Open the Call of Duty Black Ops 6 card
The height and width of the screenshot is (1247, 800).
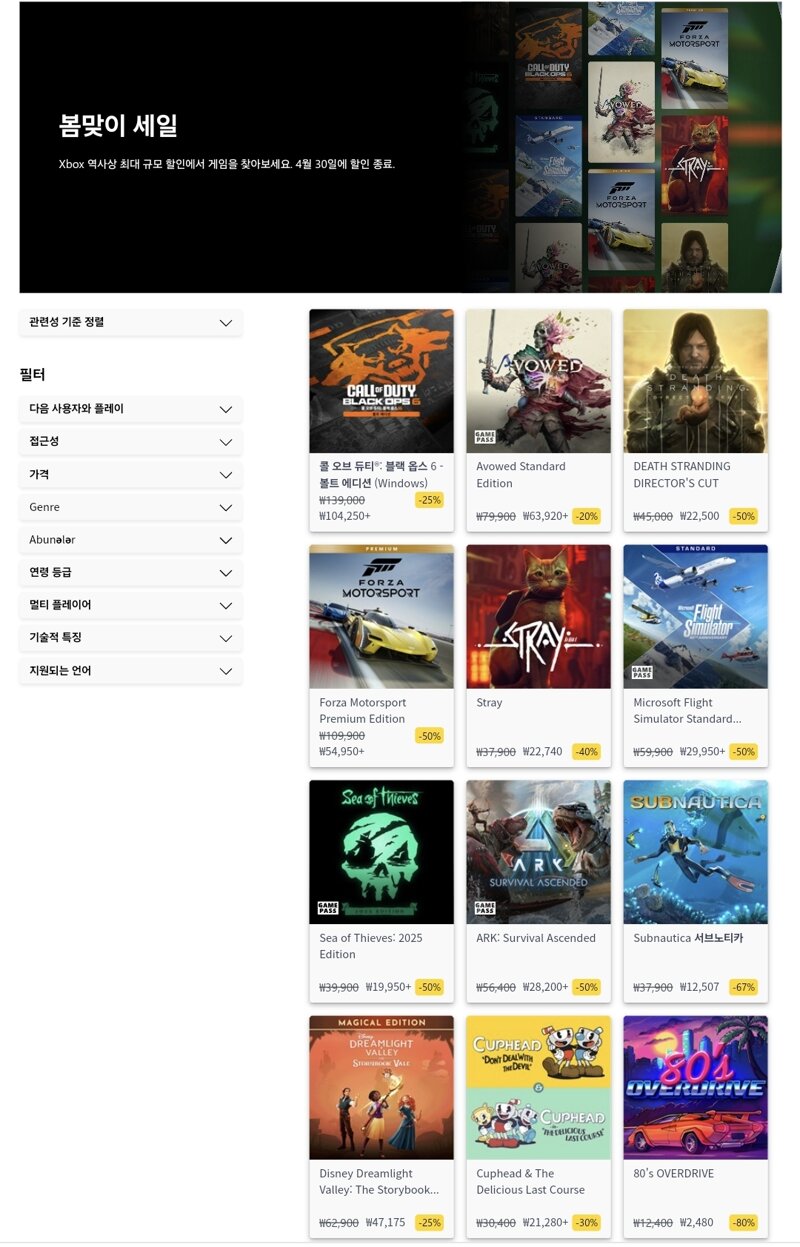pos(381,400)
